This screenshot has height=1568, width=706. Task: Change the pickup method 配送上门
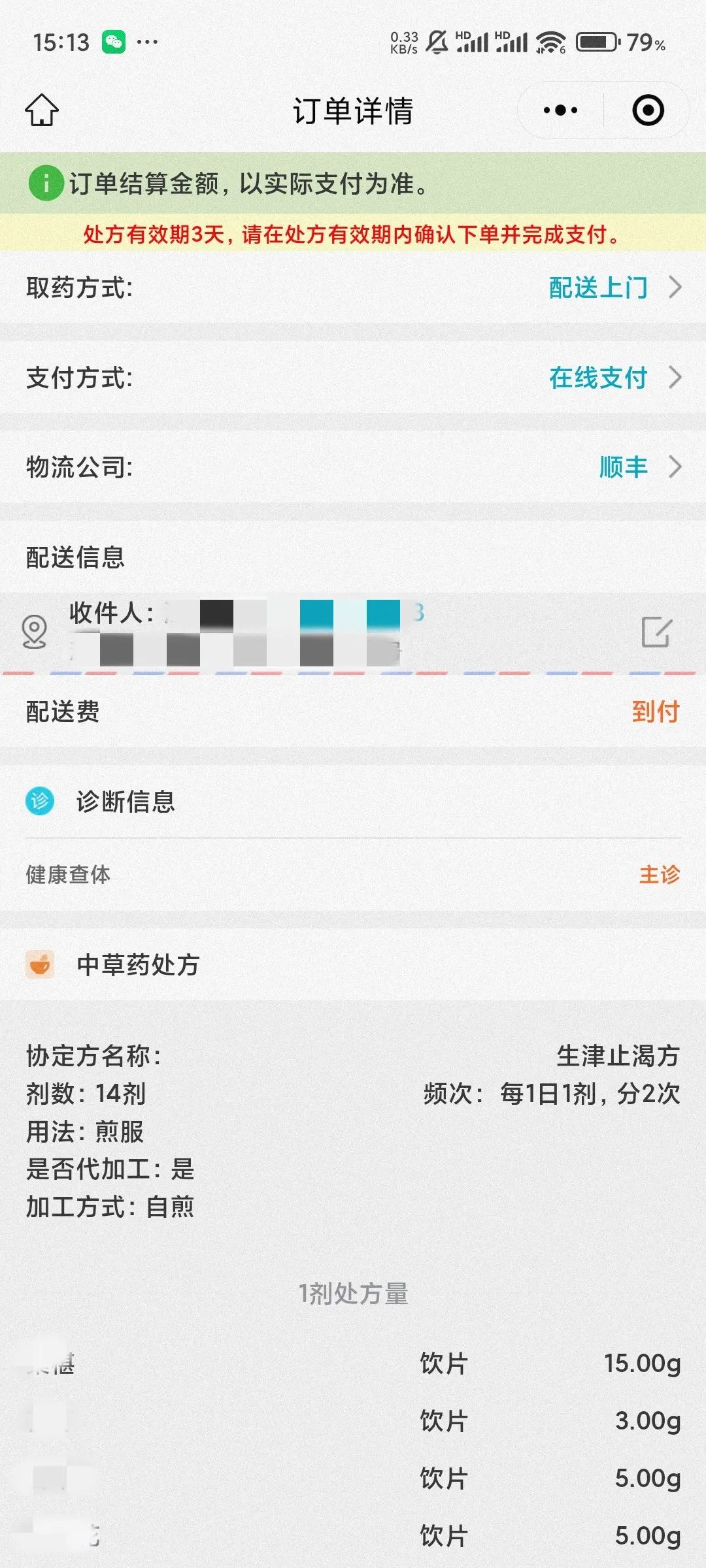[x=613, y=287]
